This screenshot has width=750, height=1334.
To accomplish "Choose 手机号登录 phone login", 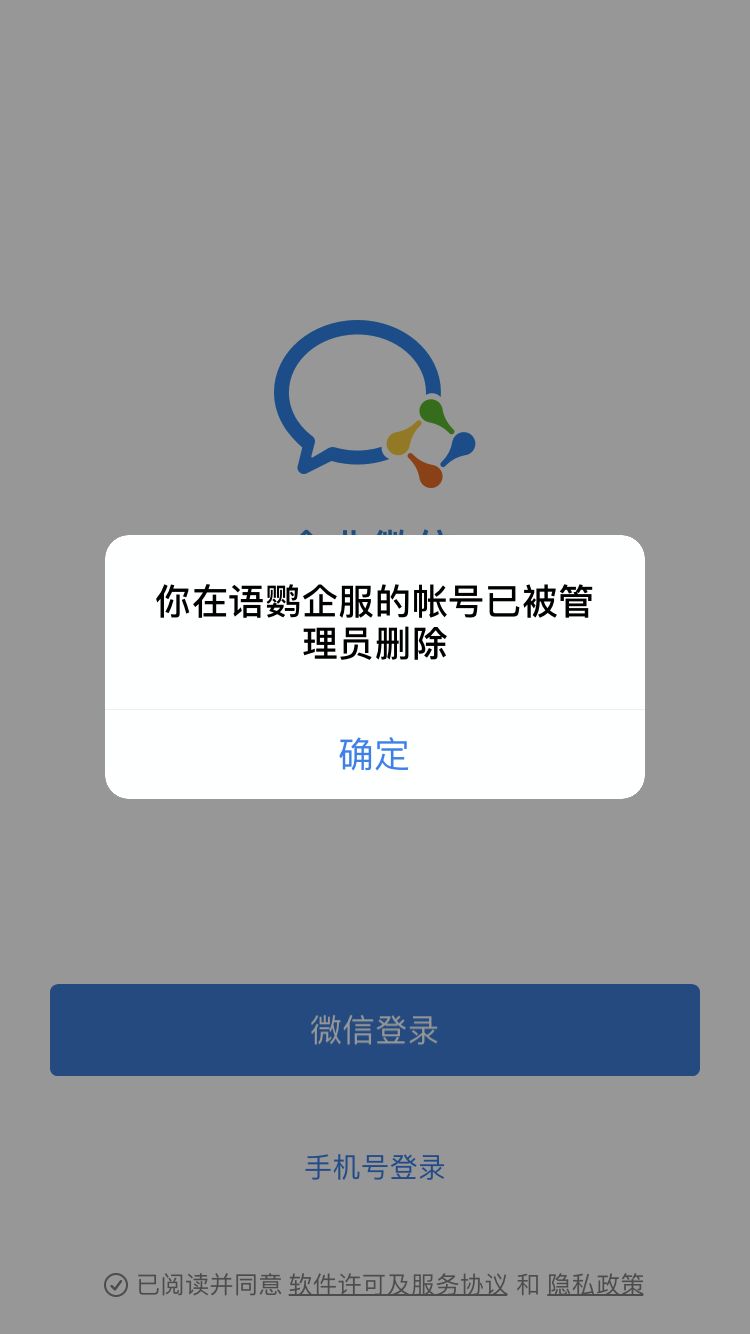I will 374,1167.
